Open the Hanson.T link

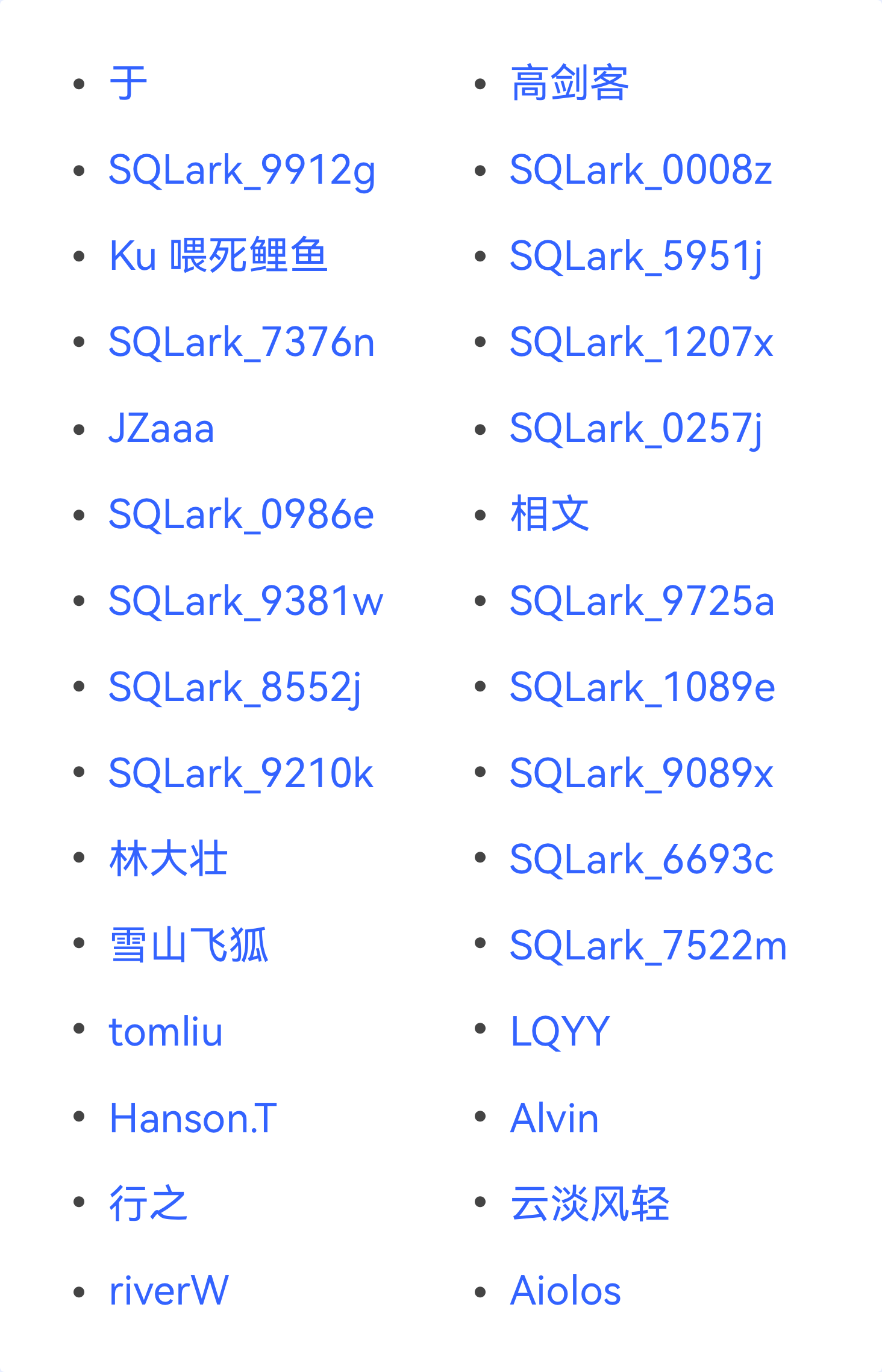coord(193,1118)
